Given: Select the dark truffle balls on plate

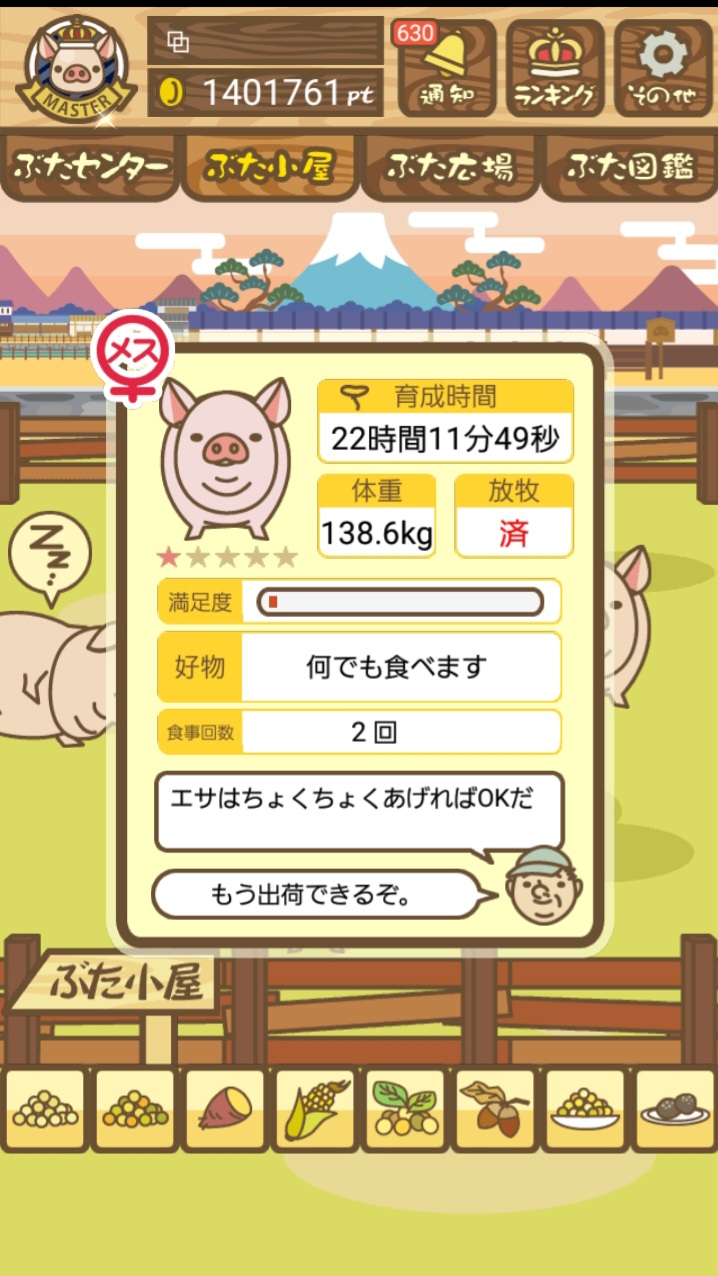Looking at the screenshot, I should pyautogui.click(x=675, y=1109).
